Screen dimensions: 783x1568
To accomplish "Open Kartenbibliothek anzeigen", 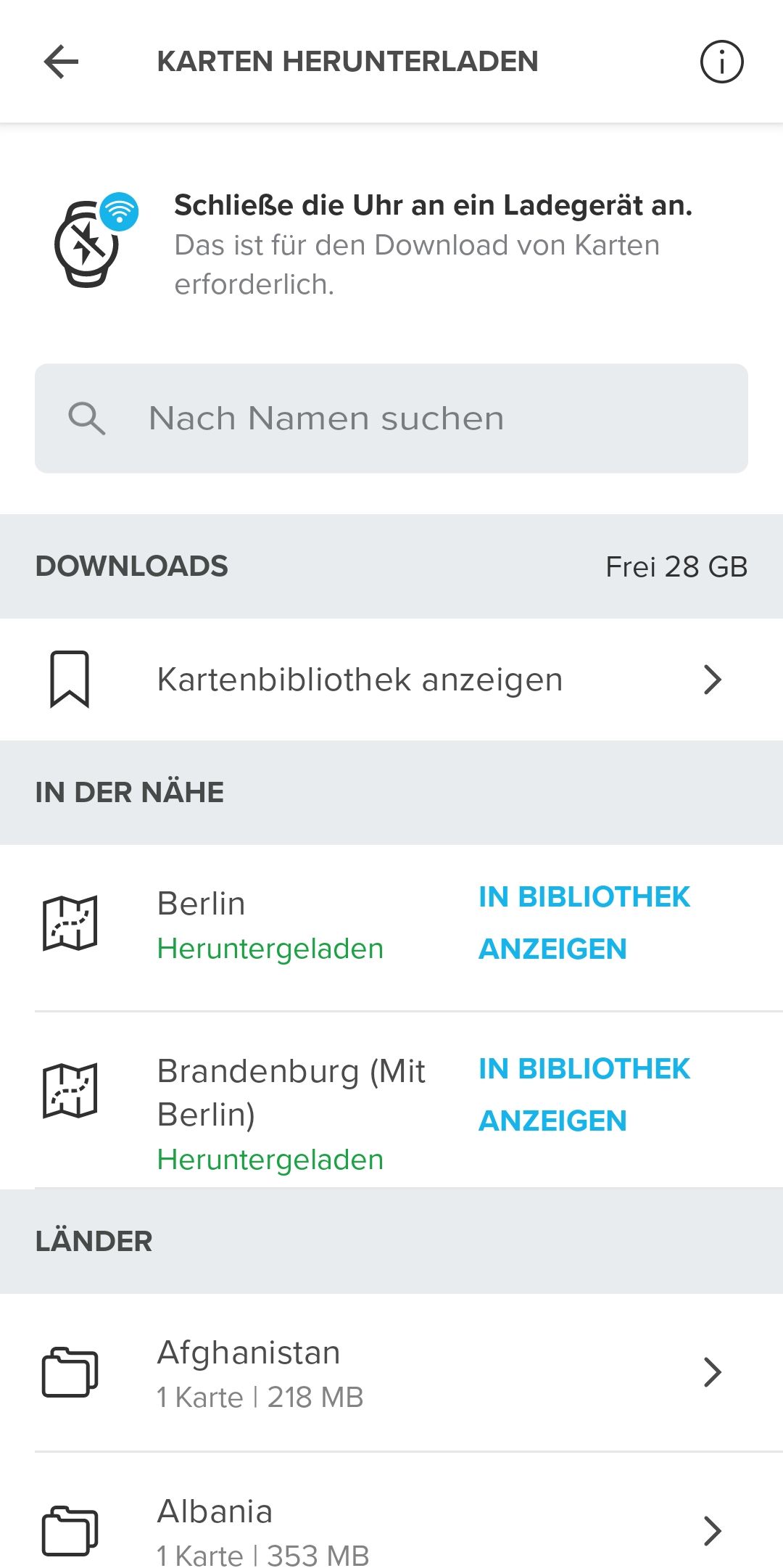I will [391, 680].
